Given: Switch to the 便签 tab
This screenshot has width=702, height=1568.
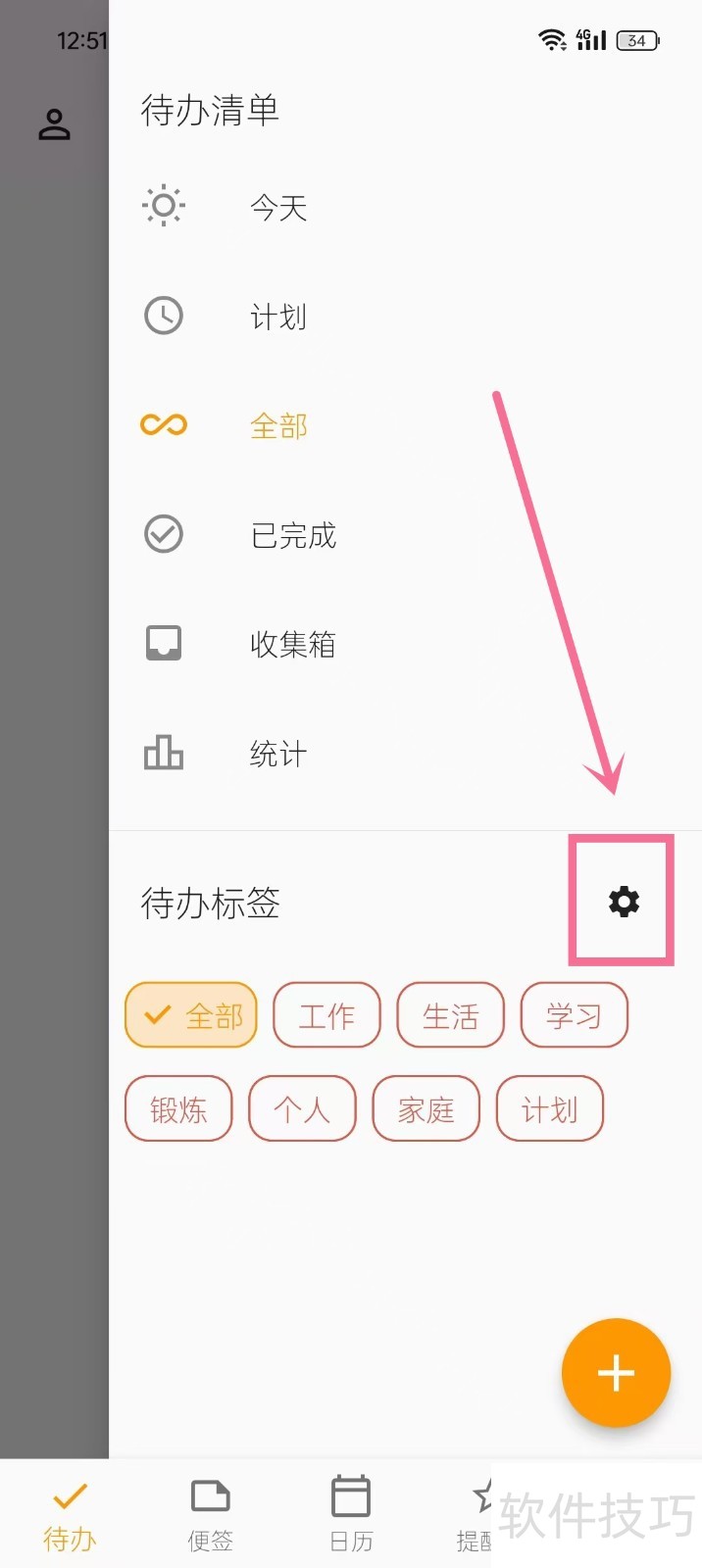Looking at the screenshot, I should (210, 1513).
